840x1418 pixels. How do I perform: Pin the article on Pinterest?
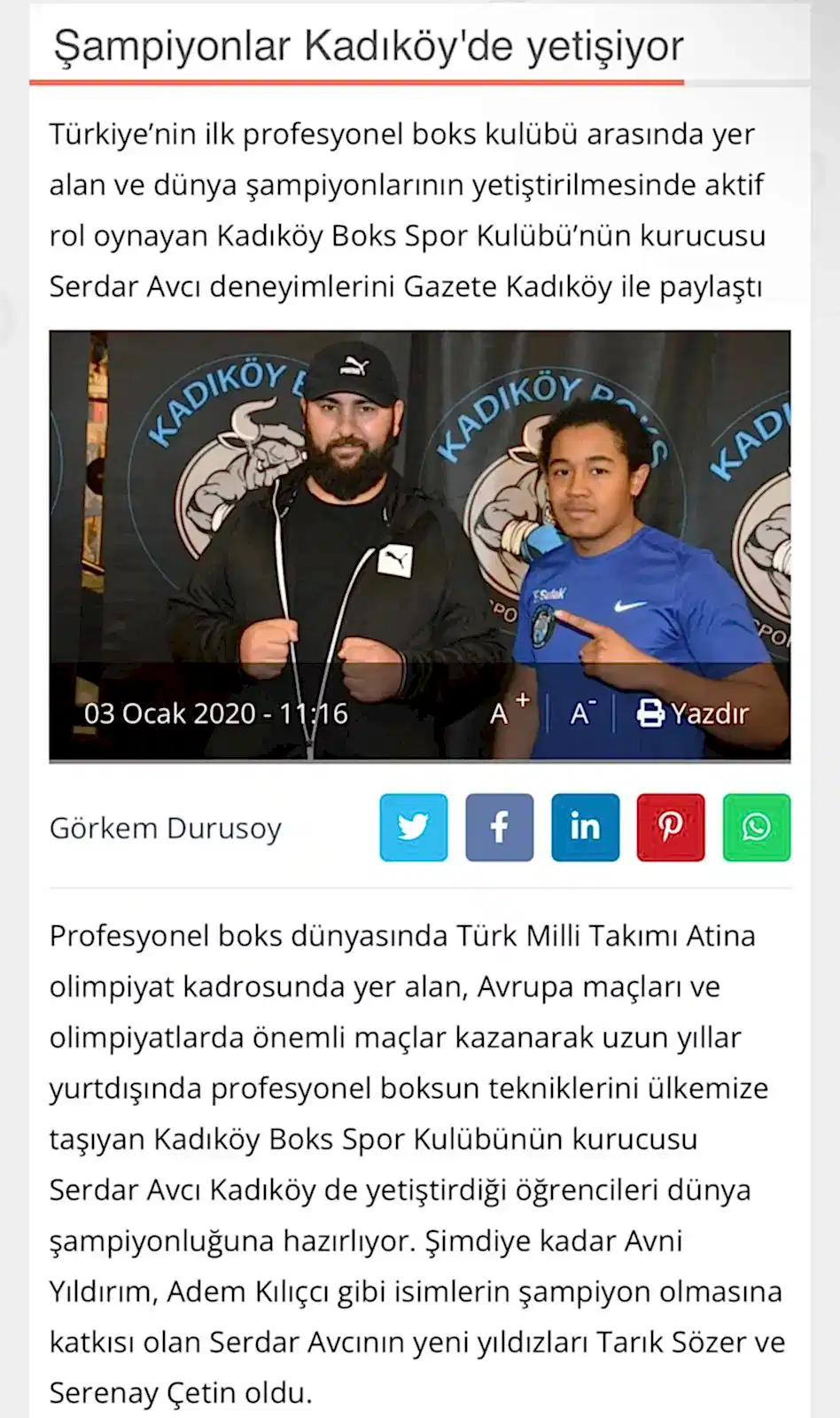tap(671, 828)
